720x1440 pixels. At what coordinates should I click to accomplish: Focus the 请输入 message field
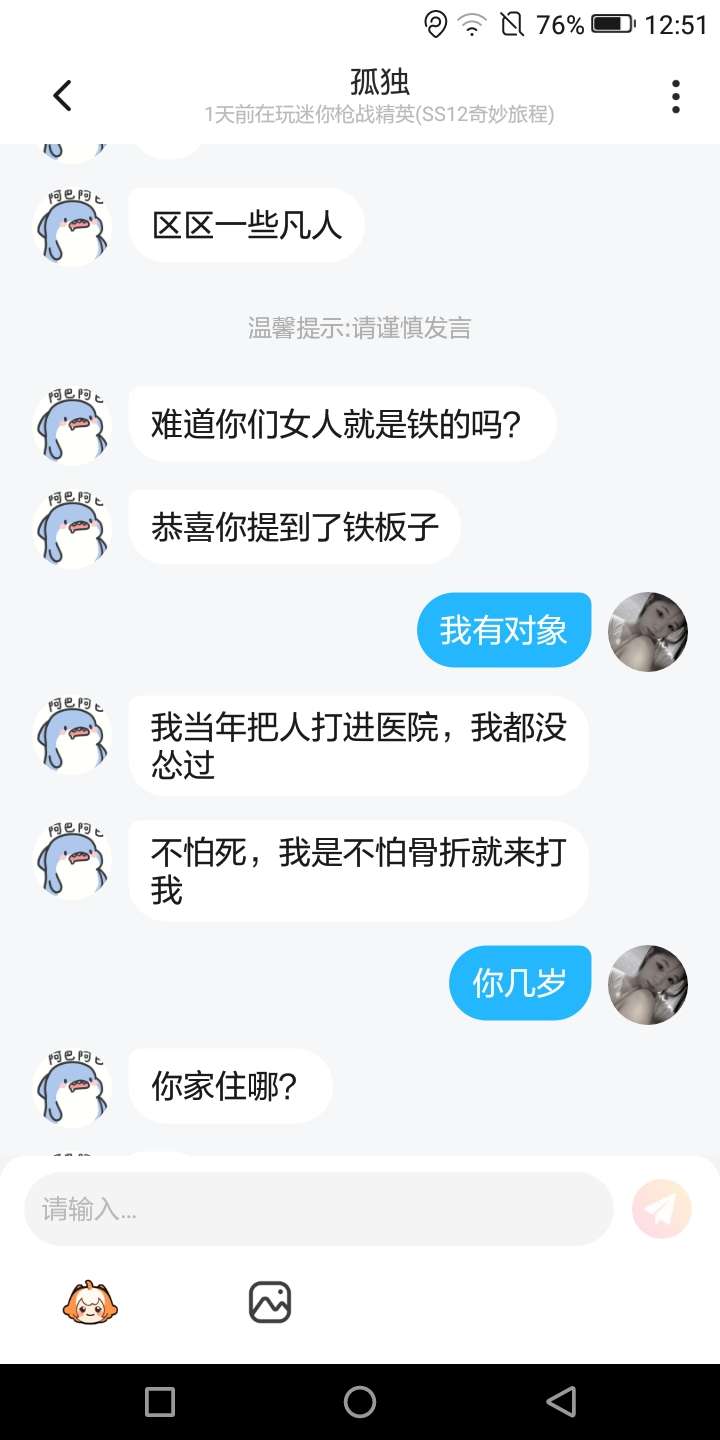[x=318, y=1209]
